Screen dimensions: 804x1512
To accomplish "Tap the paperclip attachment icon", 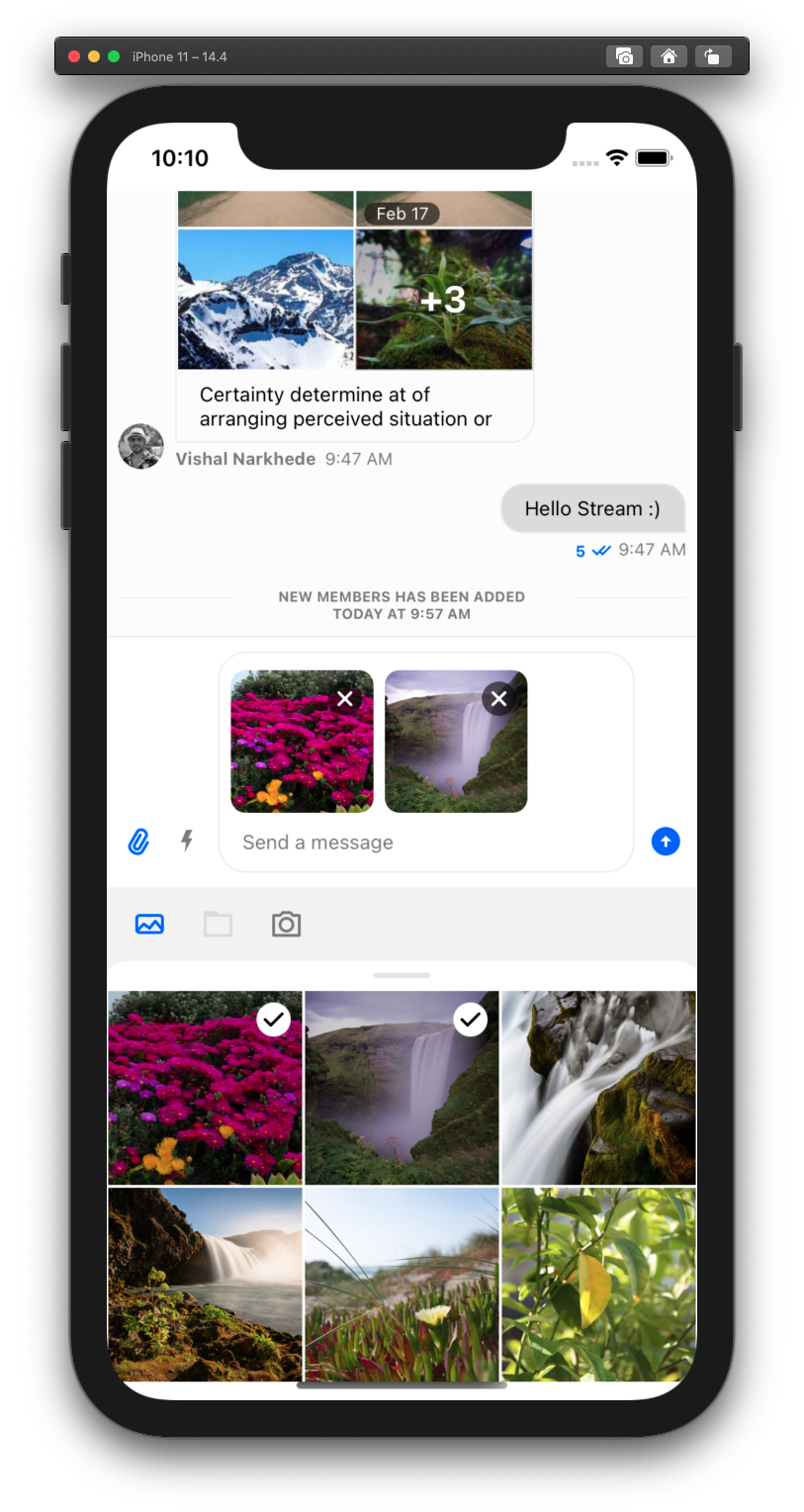I will point(138,842).
